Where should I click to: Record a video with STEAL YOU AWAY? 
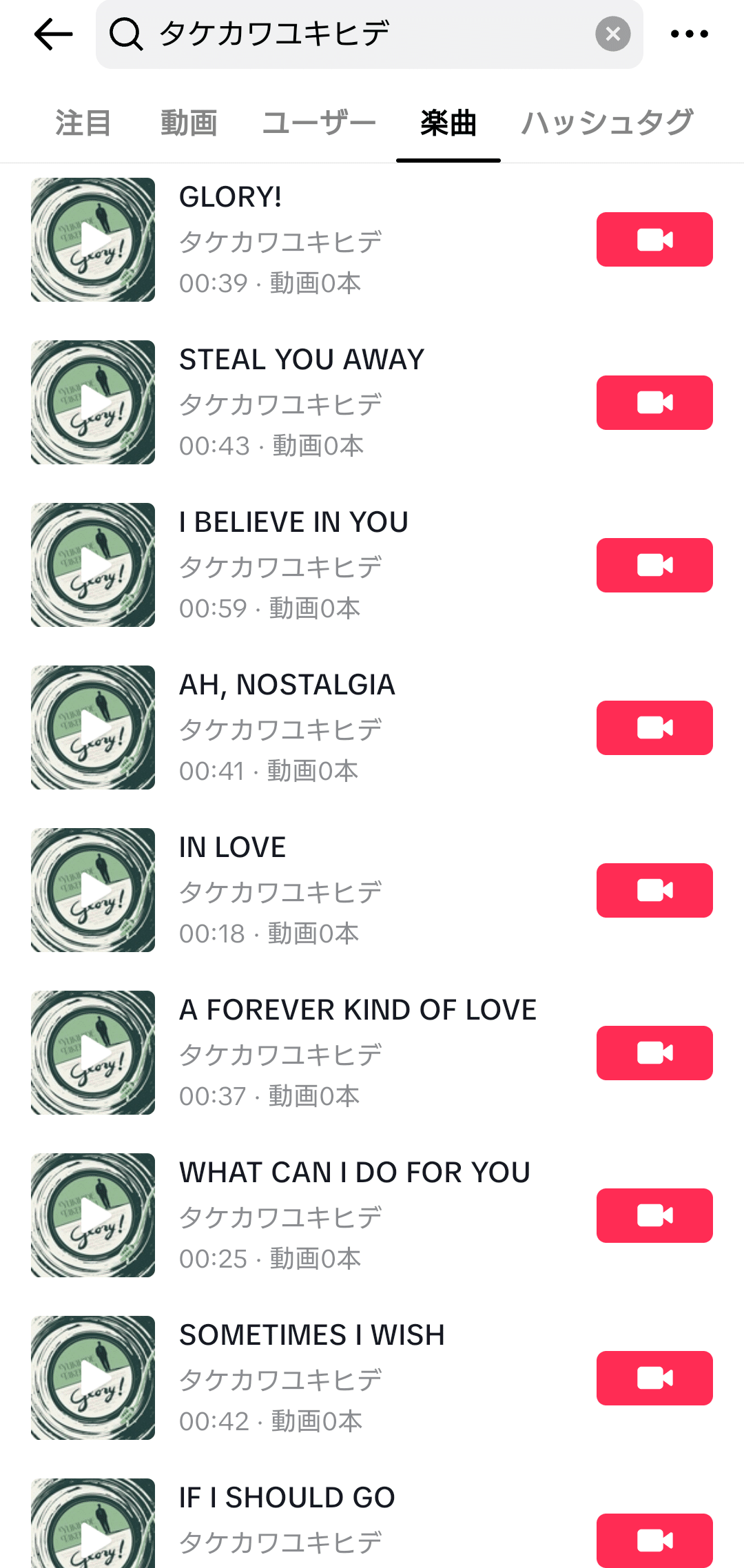[654, 402]
